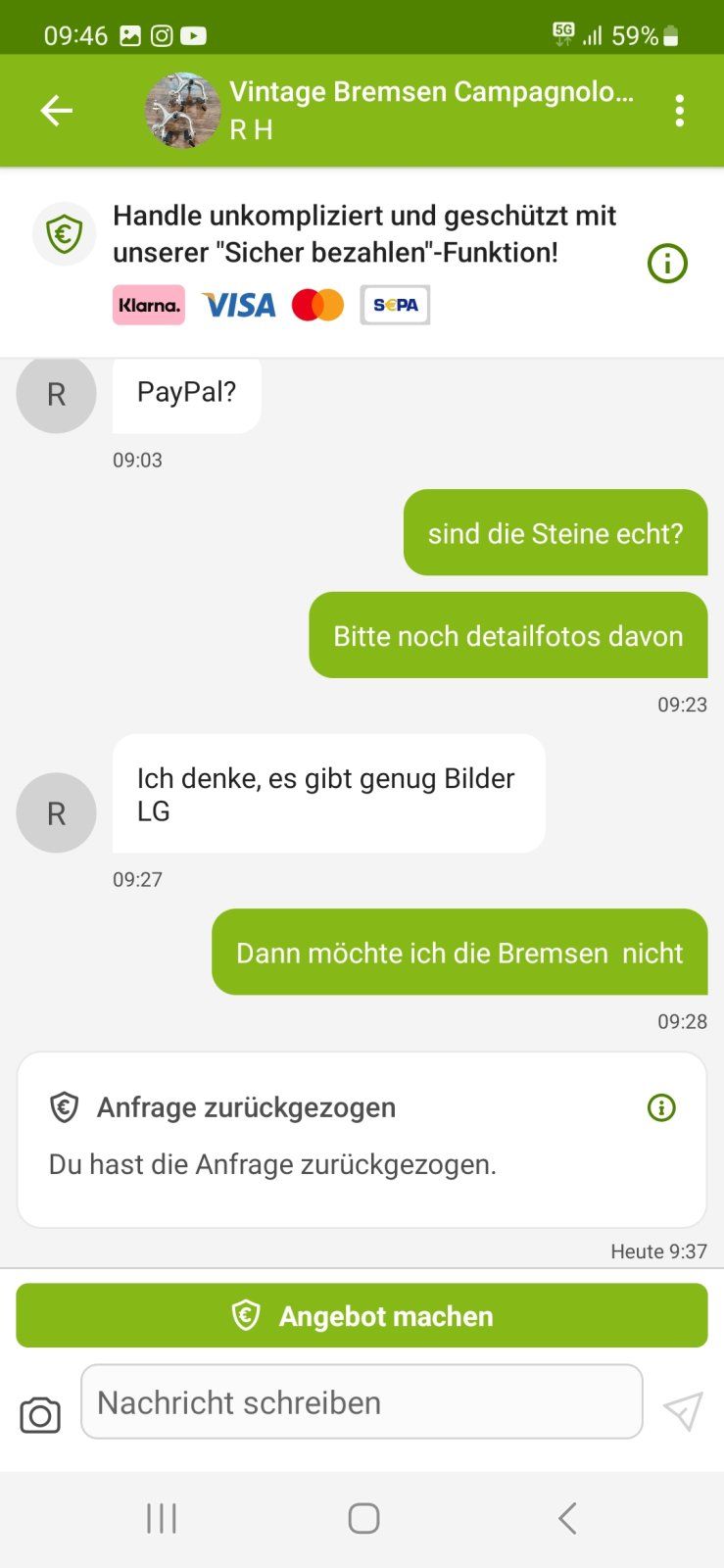The image size is (724, 1568).
Task: Tap the back arrow in the chat header
Action: pos(56,110)
